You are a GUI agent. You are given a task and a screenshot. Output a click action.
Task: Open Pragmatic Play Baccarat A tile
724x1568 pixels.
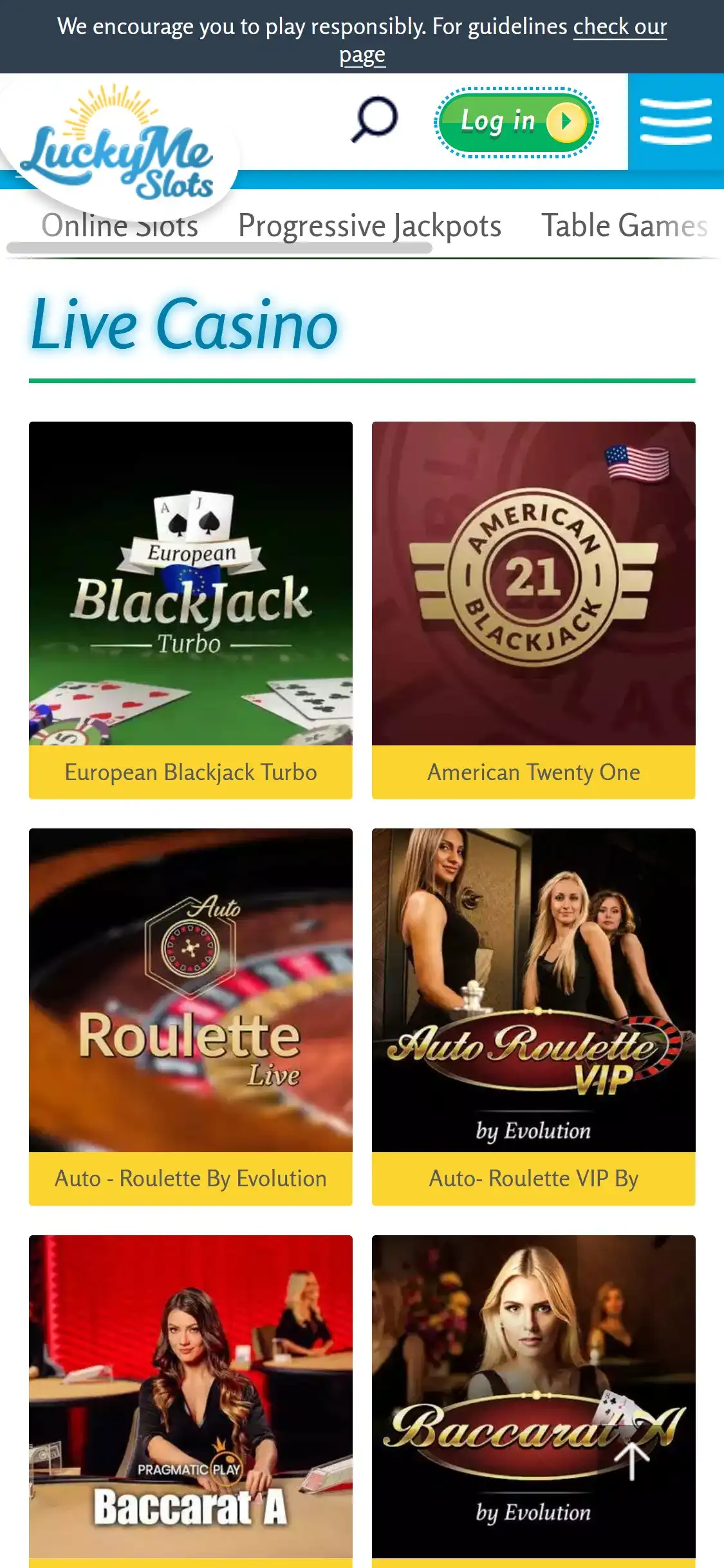click(190, 1397)
